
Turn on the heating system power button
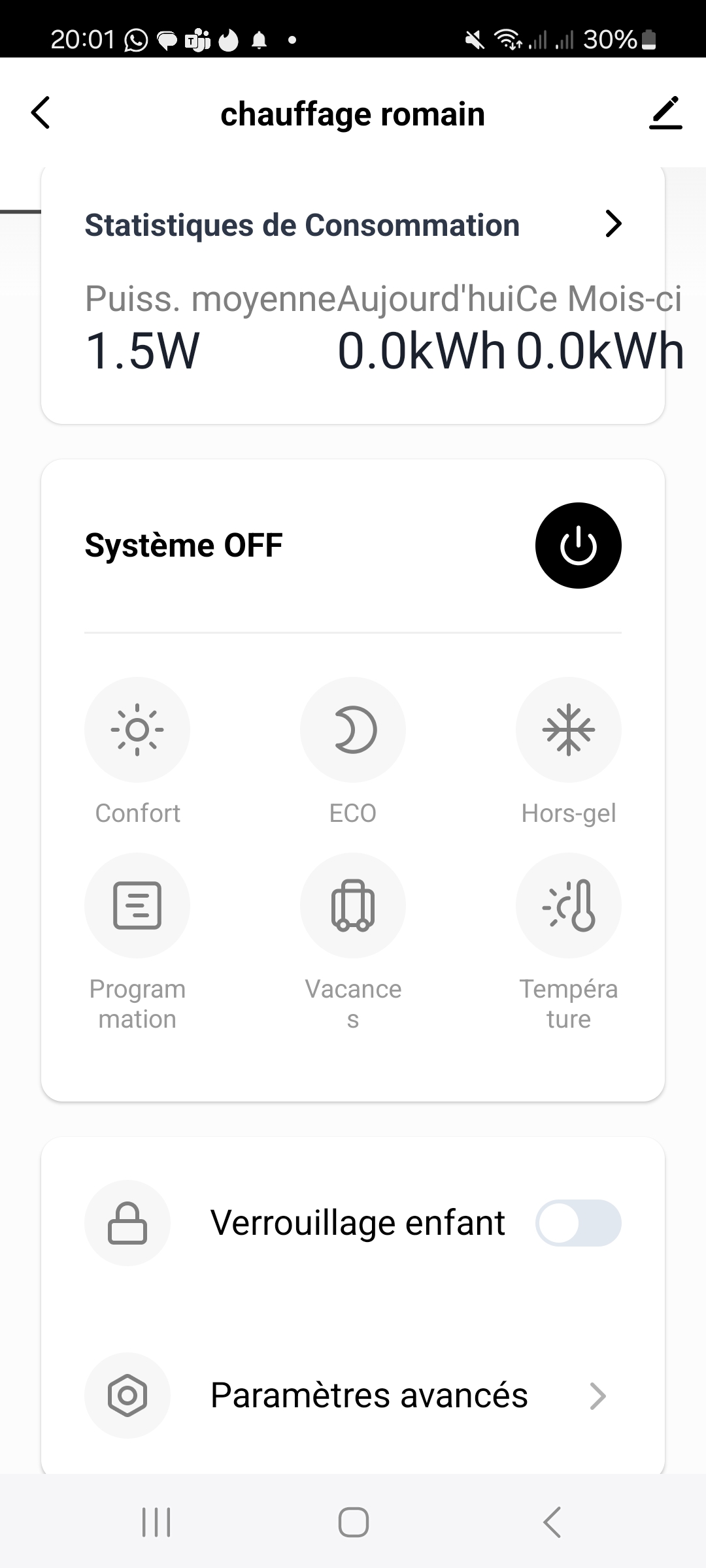coord(578,546)
